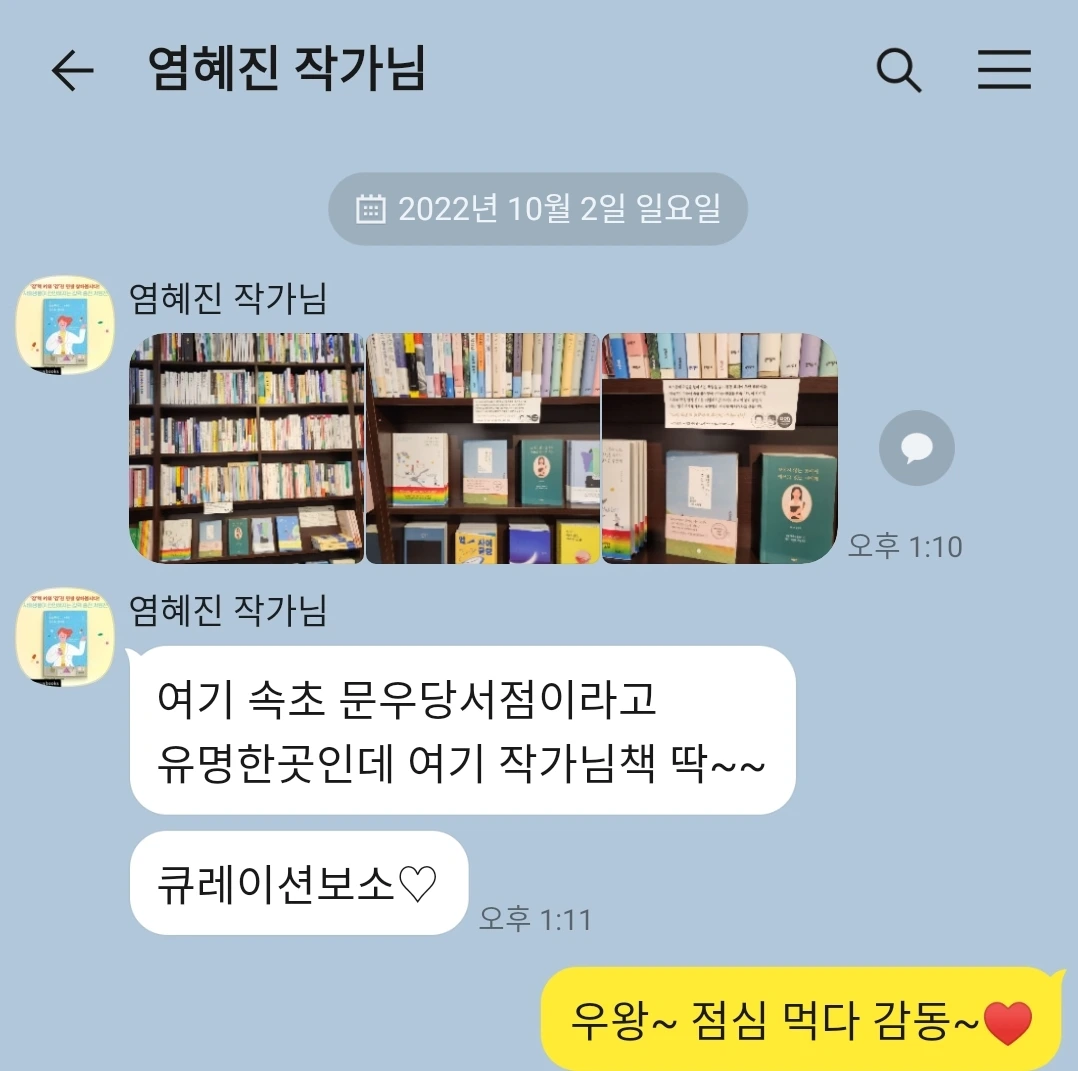
Task: View the middle bookshelf photo
Action: pyautogui.click(x=483, y=448)
